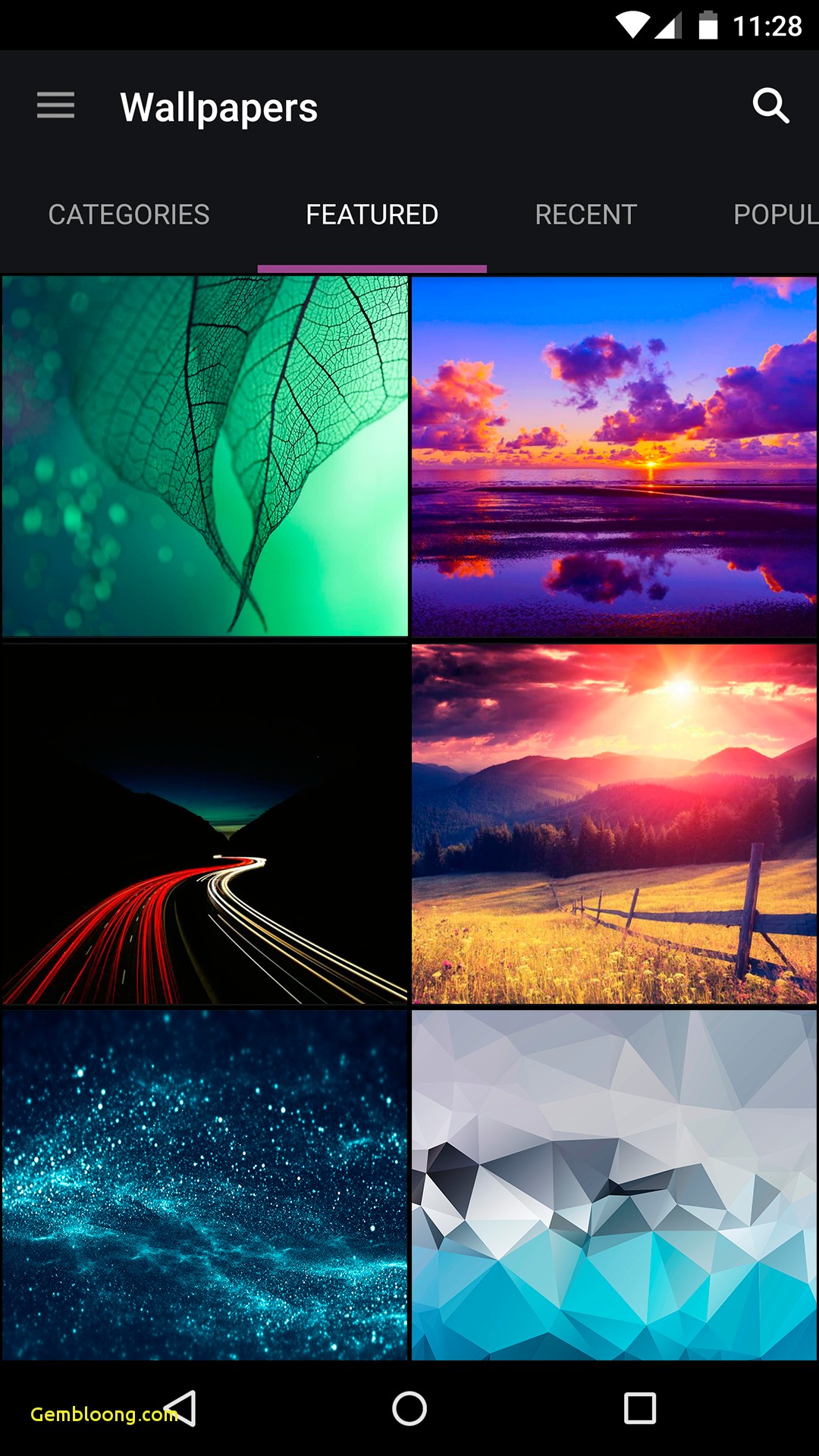The image size is (819, 1456).
Task: Switch to the Categories tab
Action: (x=129, y=215)
